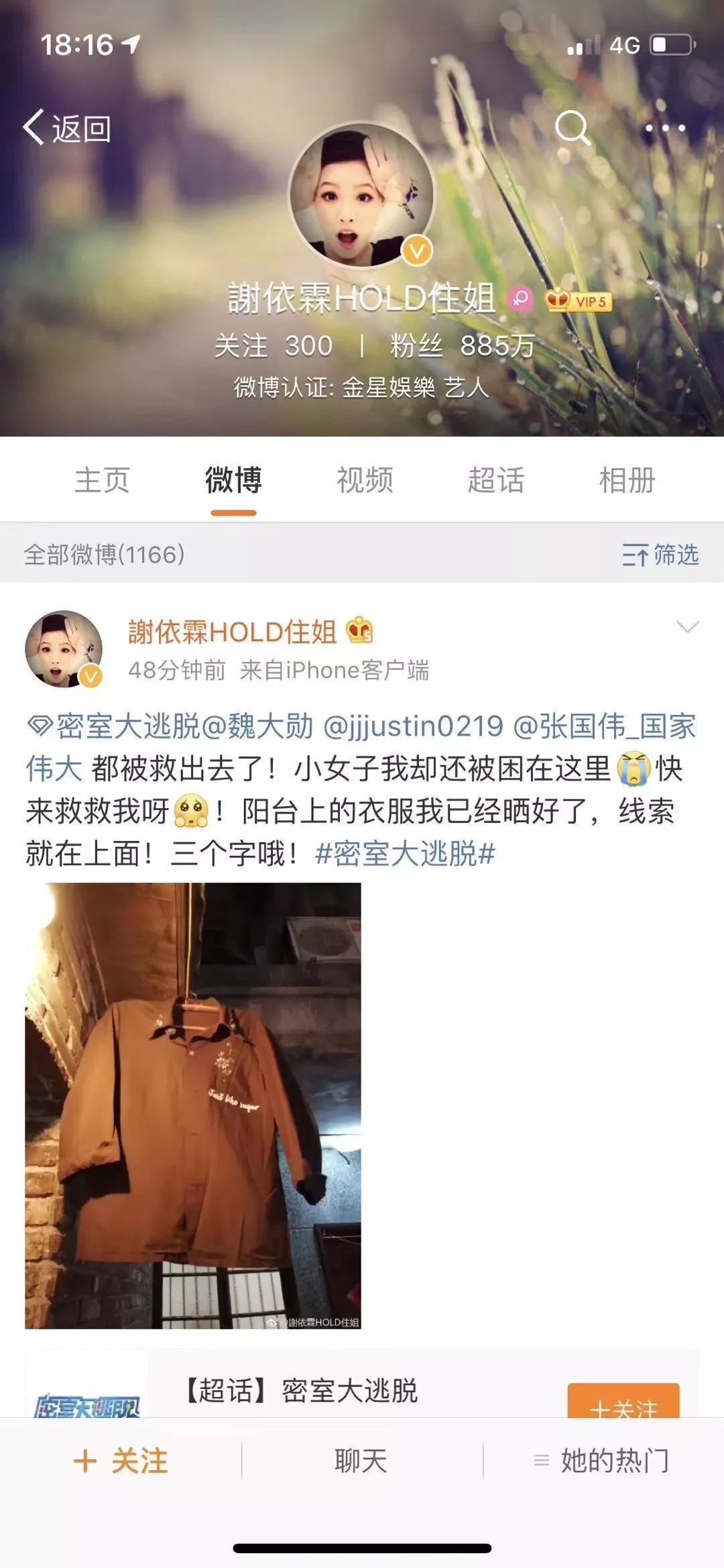724x1568 pixels.
Task: Open the #密室大逃脱# hashtag link
Action: click(405, 854)
